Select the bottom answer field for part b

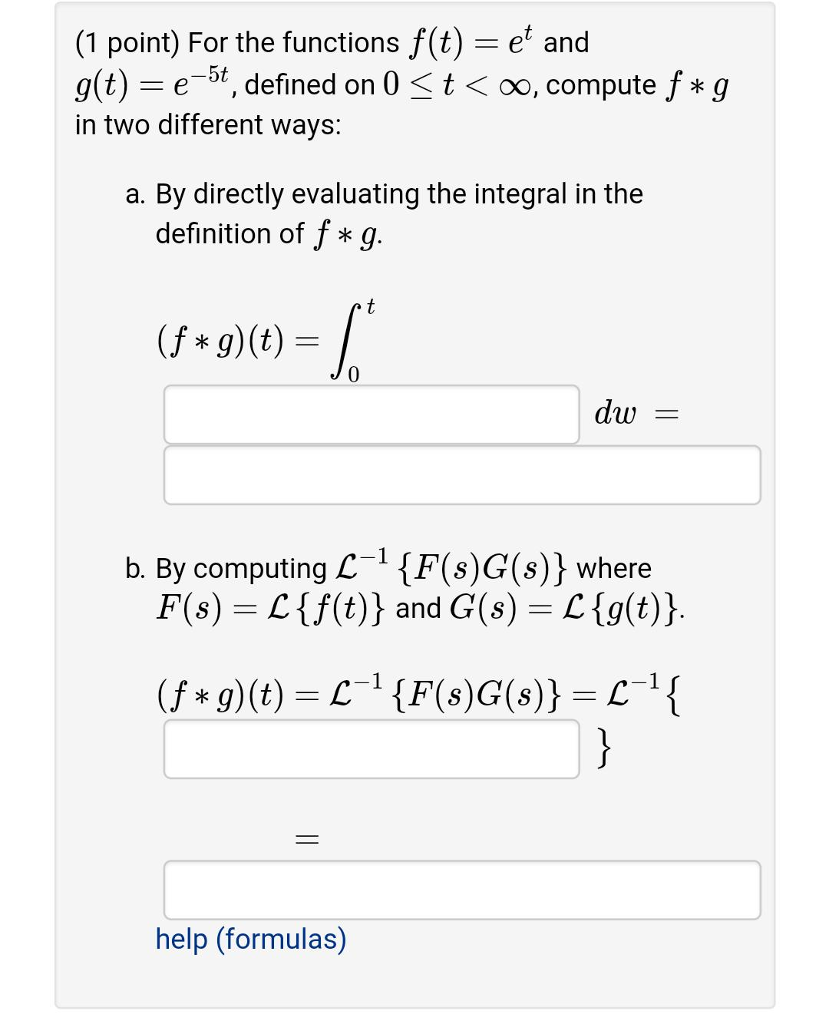(x=461, y=889)
